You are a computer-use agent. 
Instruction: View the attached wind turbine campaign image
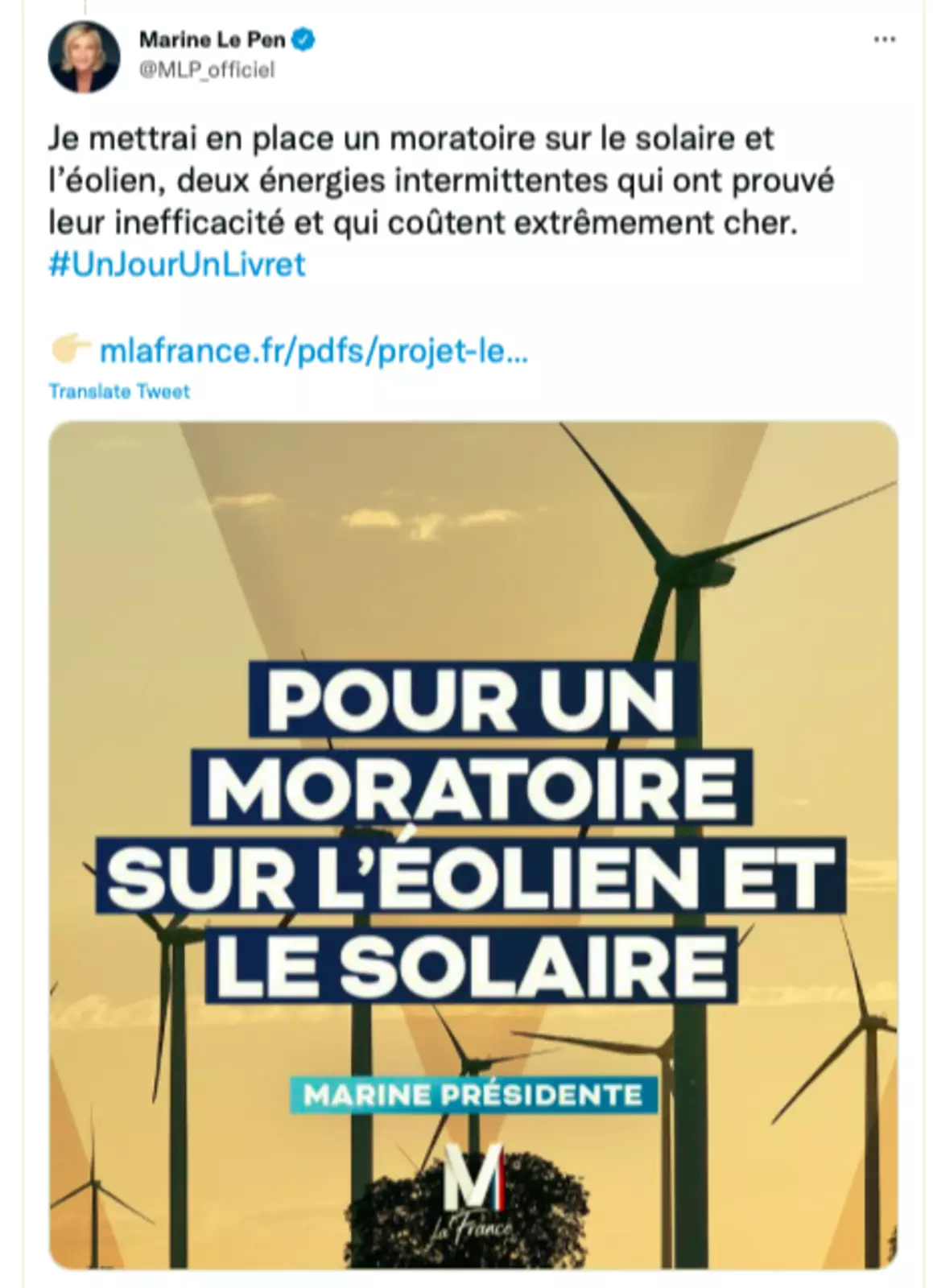click(473, 845)
